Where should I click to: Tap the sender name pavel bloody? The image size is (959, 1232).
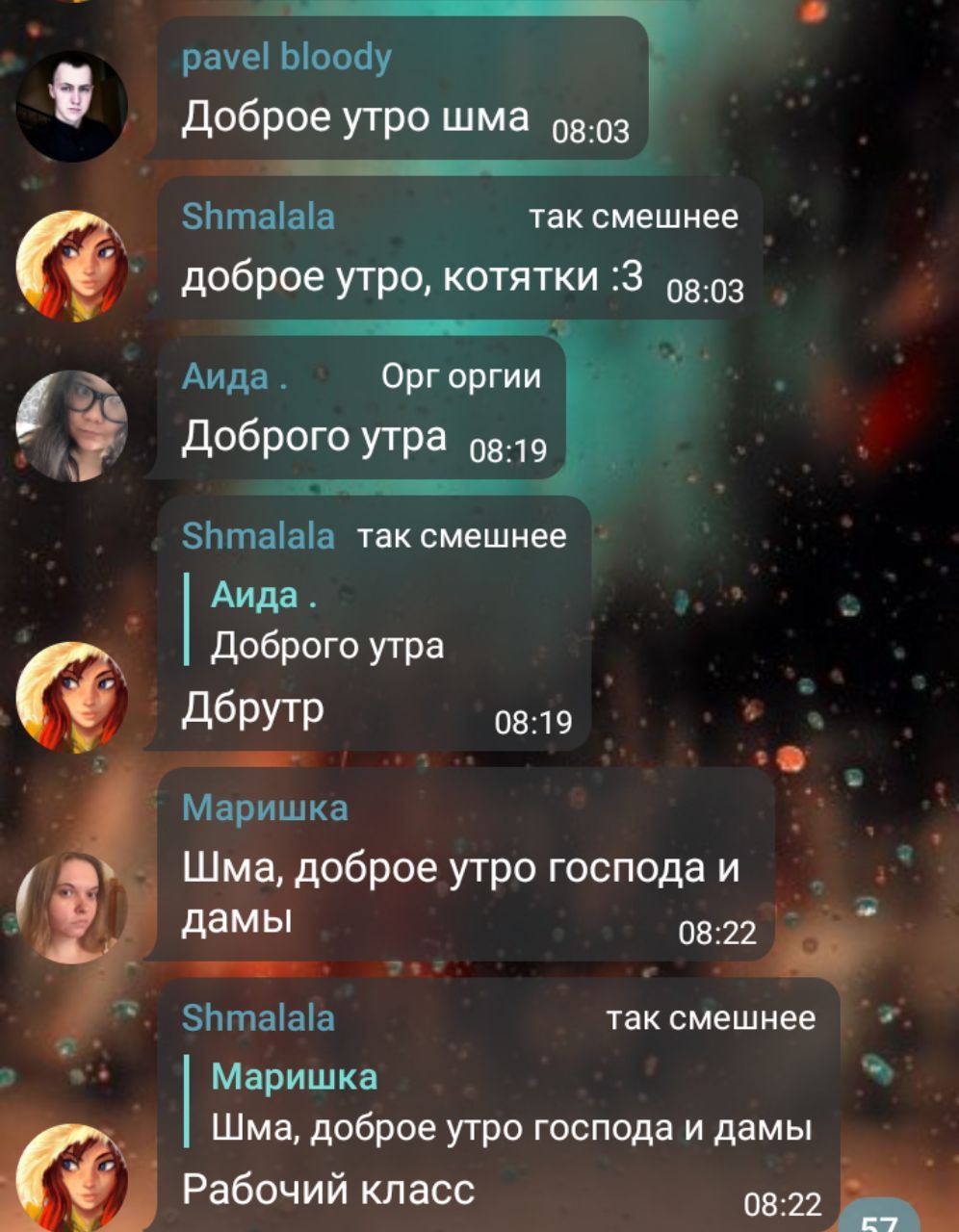[287, 60]
